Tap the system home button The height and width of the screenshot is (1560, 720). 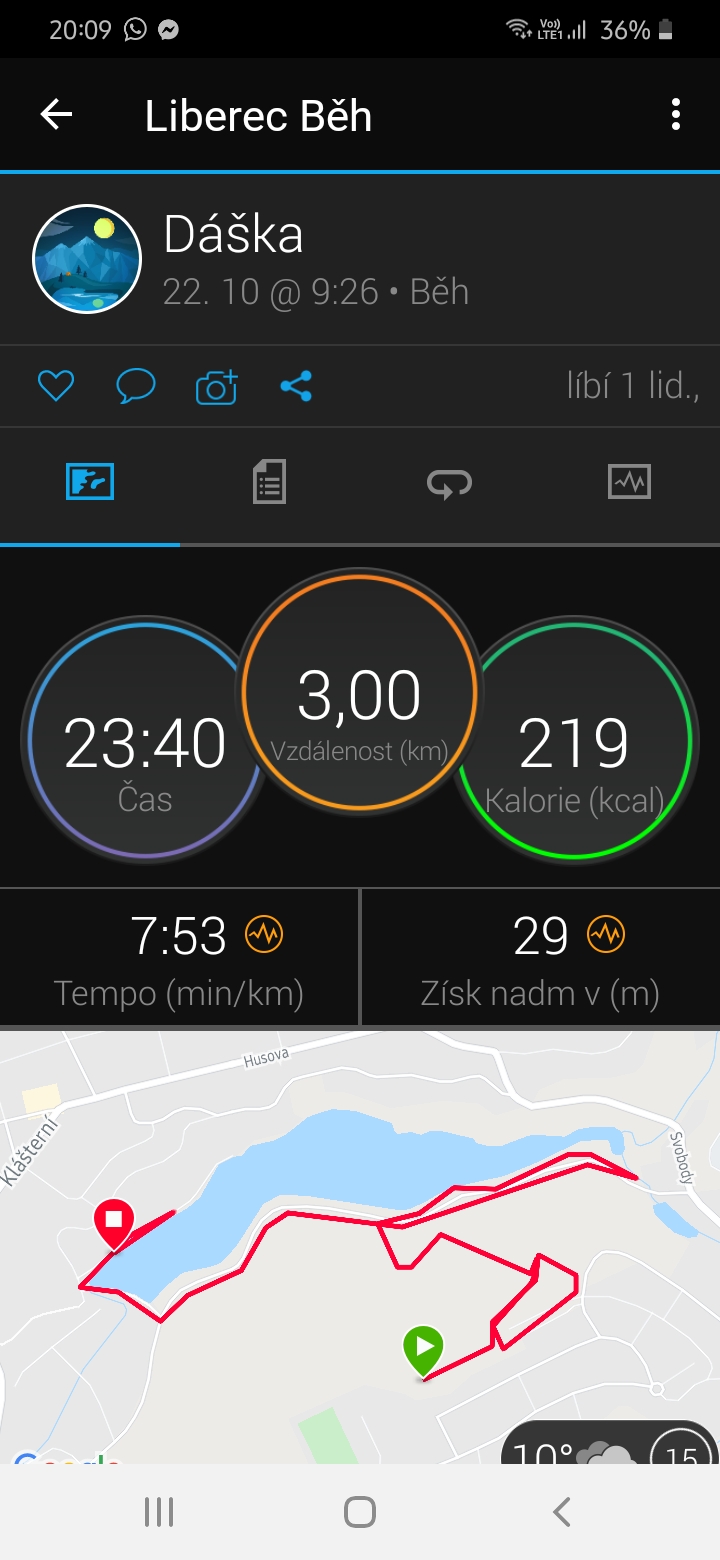360,1512
